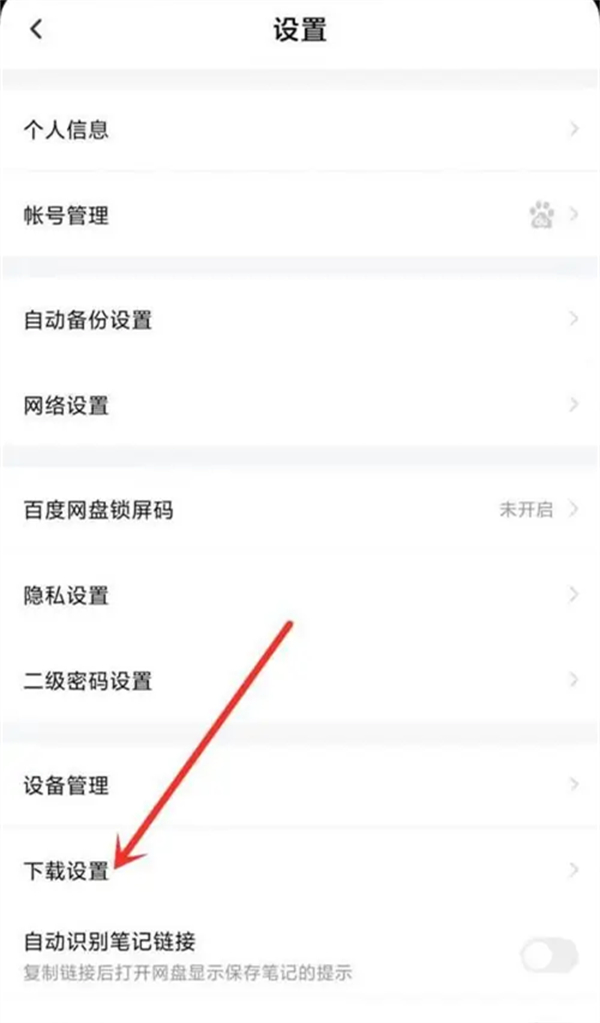Screen dimensions: 600x1023
Task: Open 百度网盘锁屏码 setting
Action: 300,510
